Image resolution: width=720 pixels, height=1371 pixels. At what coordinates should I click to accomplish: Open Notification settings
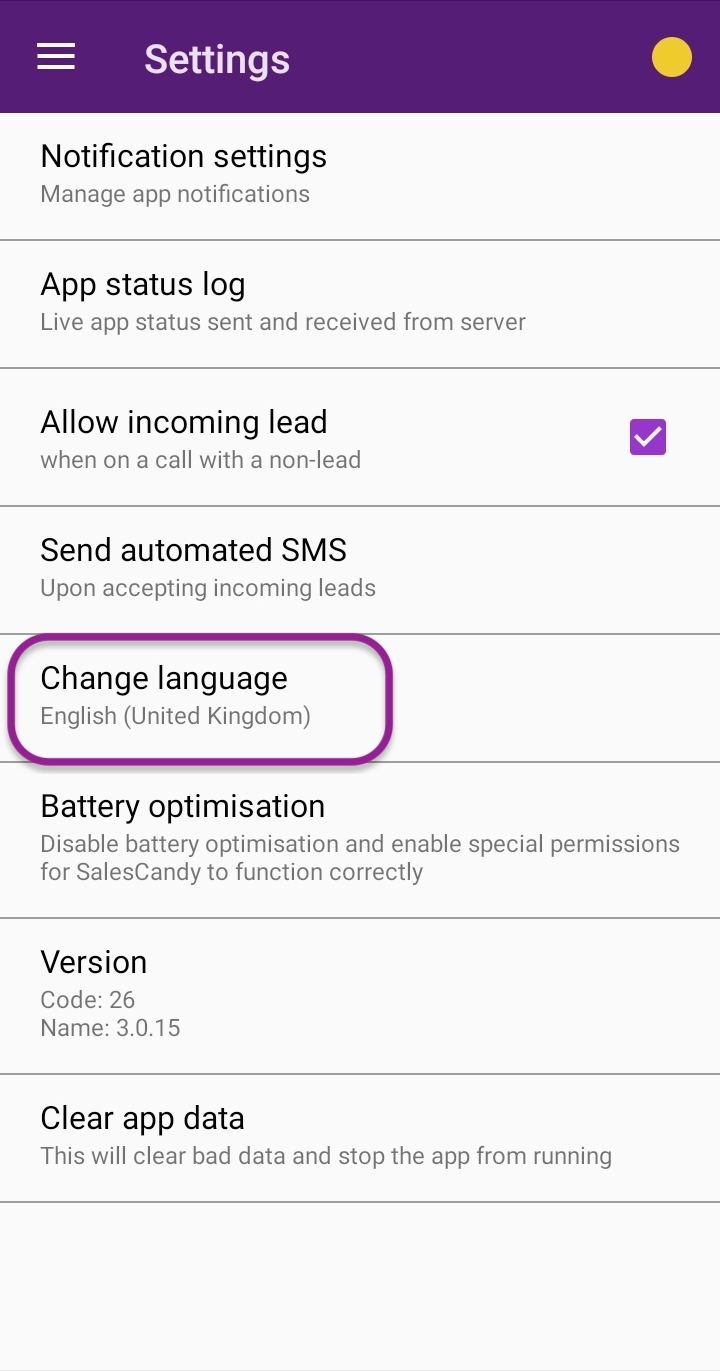(x=360, y=176)
